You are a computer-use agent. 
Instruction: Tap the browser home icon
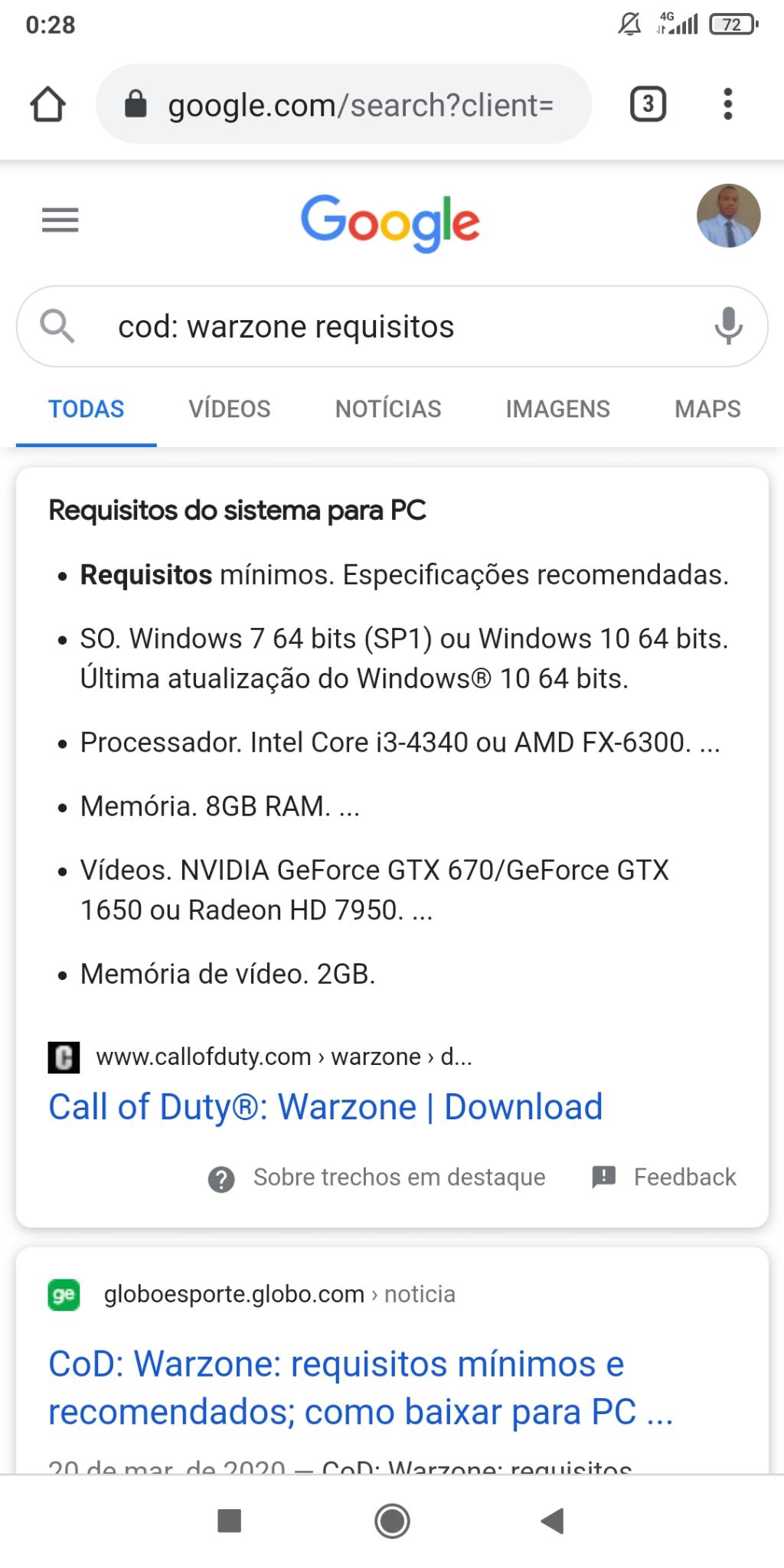[47, 104]
